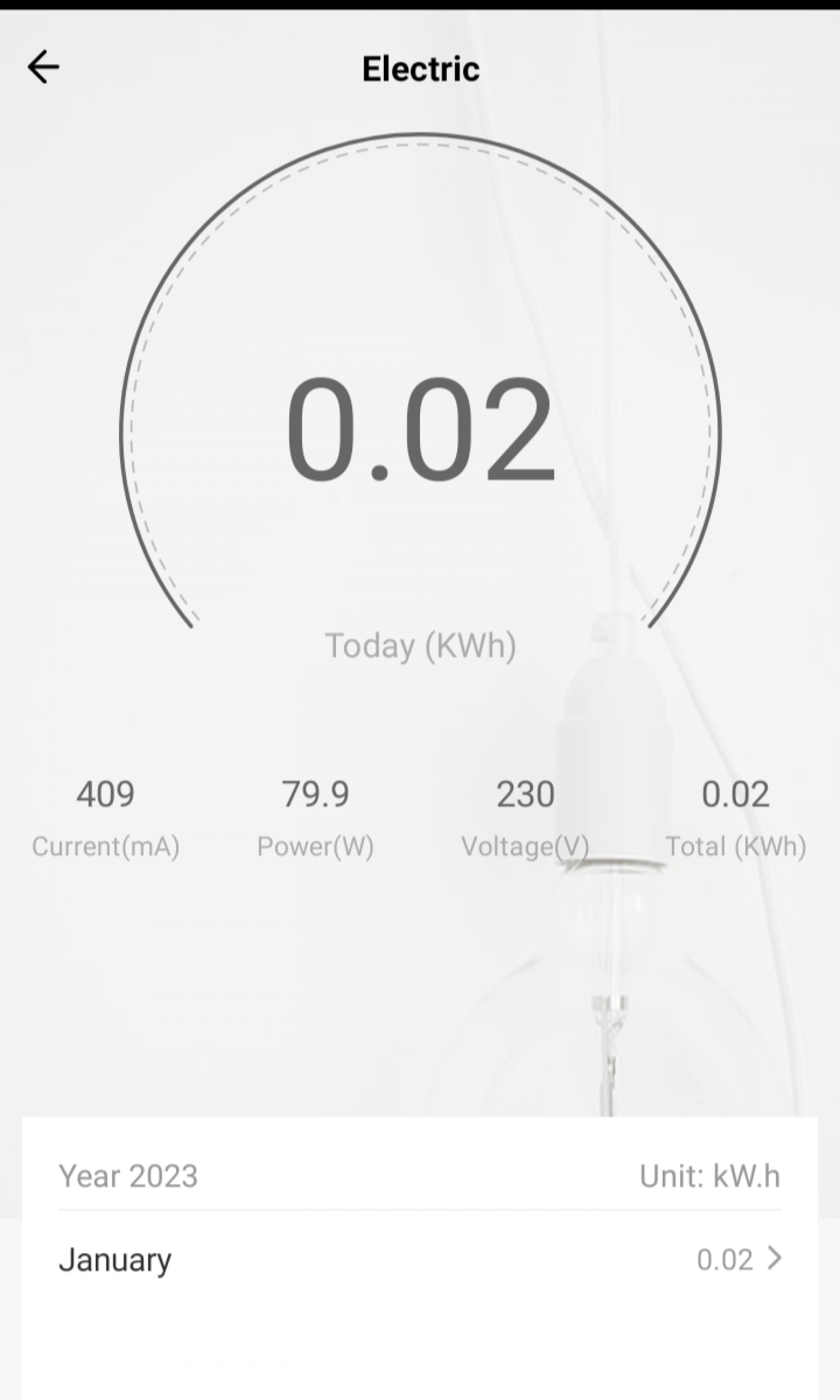Go back using the top-left arrow

click(44, 67)
